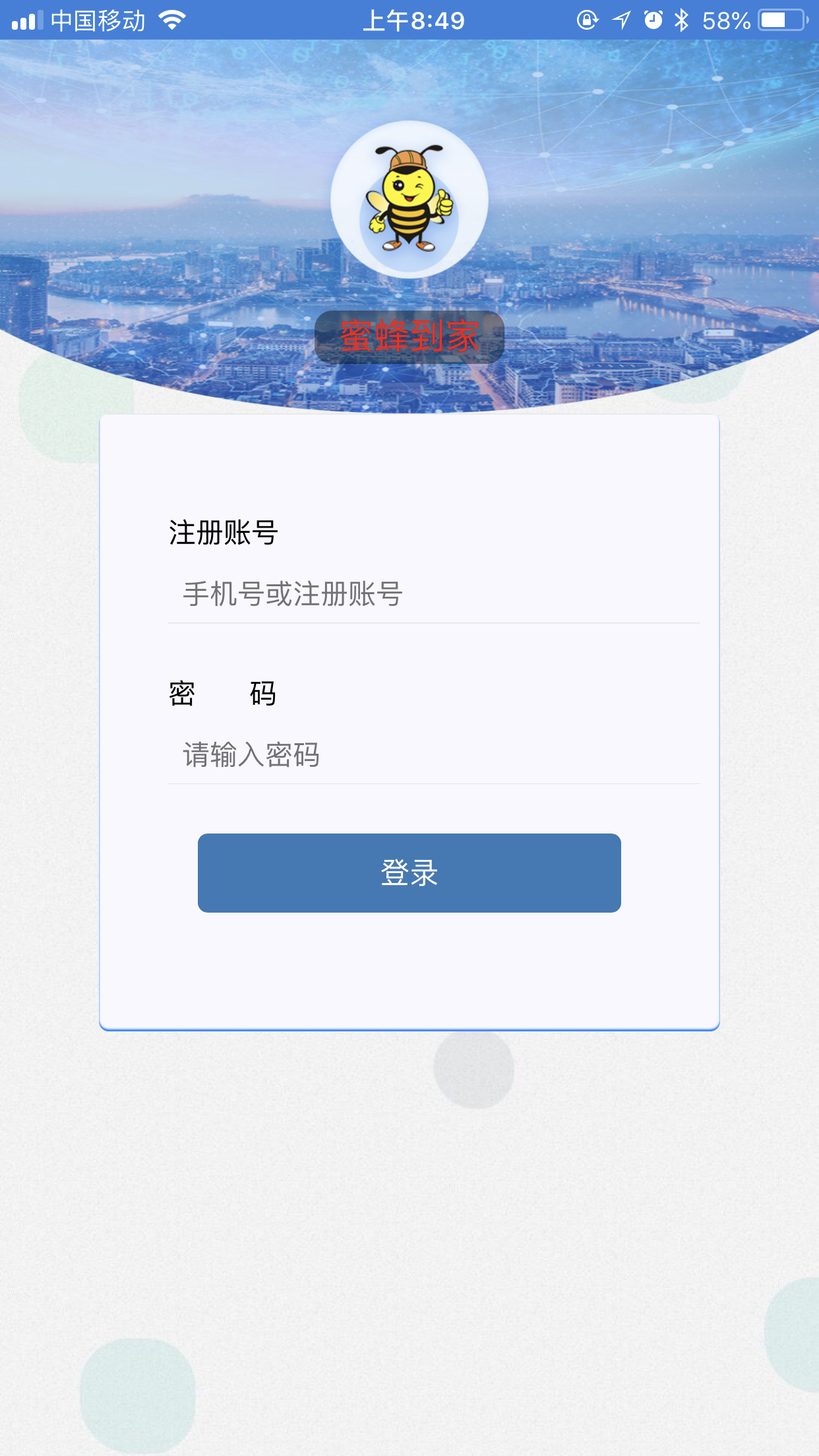
Task: Tap the 手机号或注册账号 account field
Action: pos(433,594)
